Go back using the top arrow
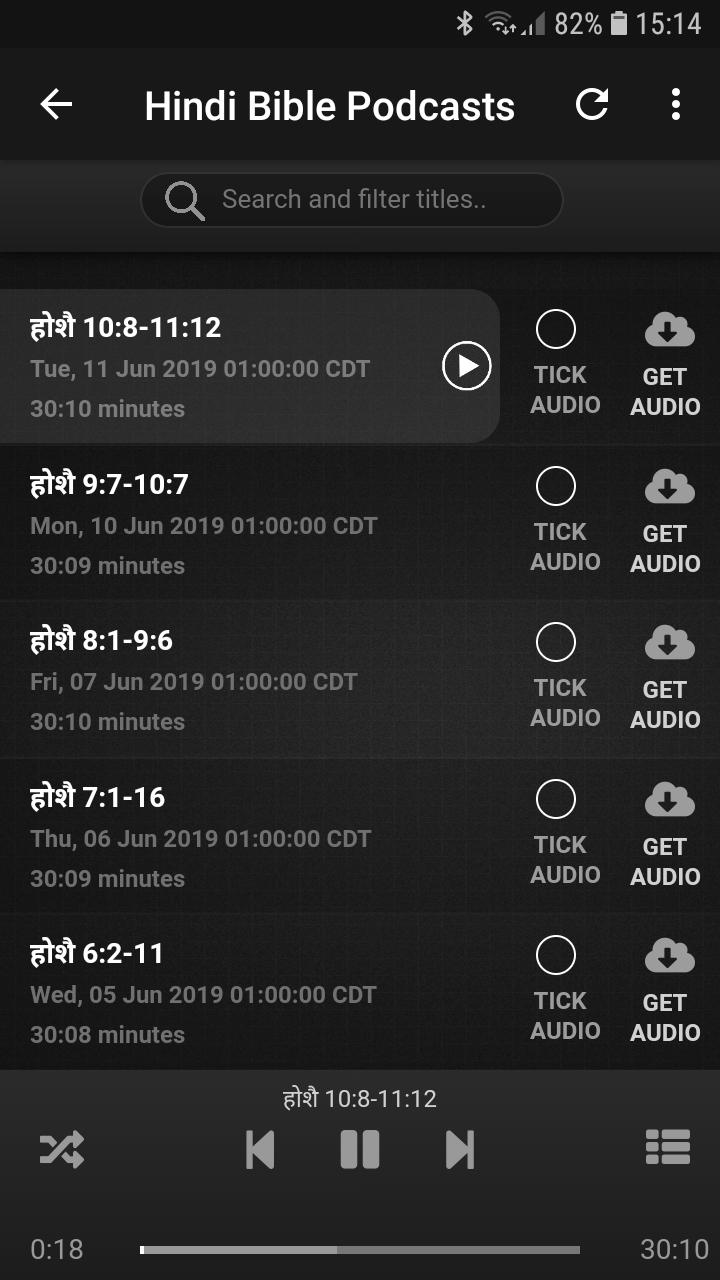The image size is (720, 1280). click(x=56, y=105)
